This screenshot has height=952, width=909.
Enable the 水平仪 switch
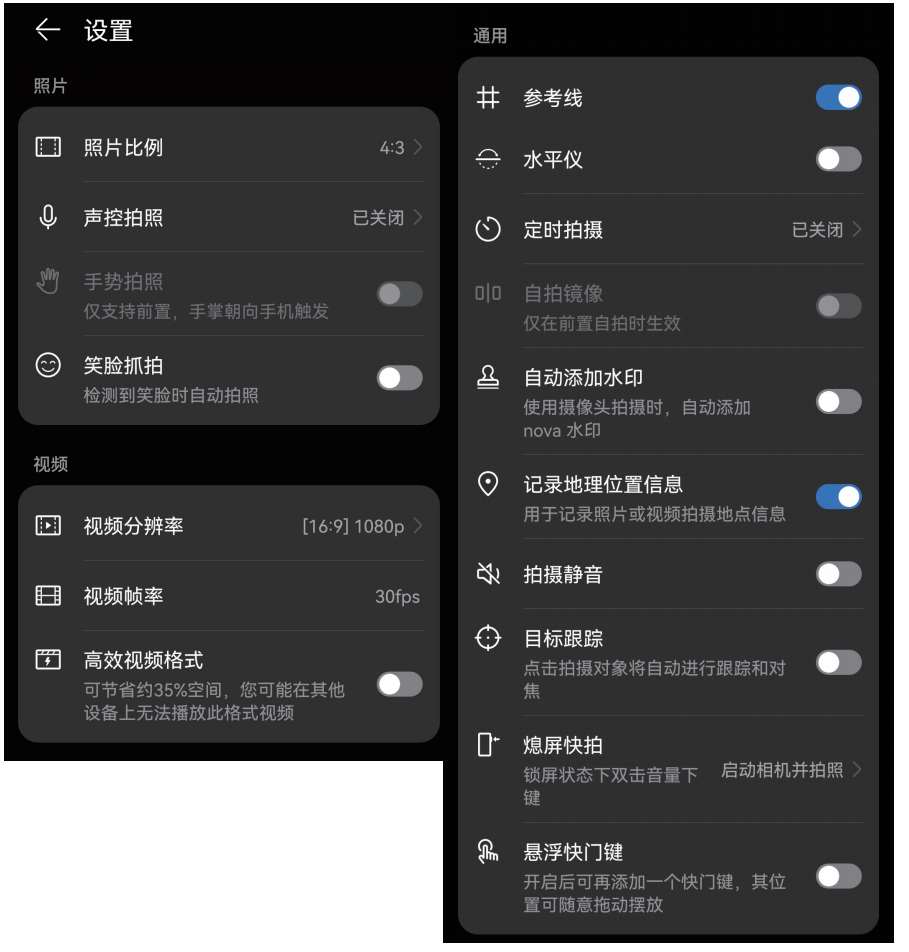838,159
